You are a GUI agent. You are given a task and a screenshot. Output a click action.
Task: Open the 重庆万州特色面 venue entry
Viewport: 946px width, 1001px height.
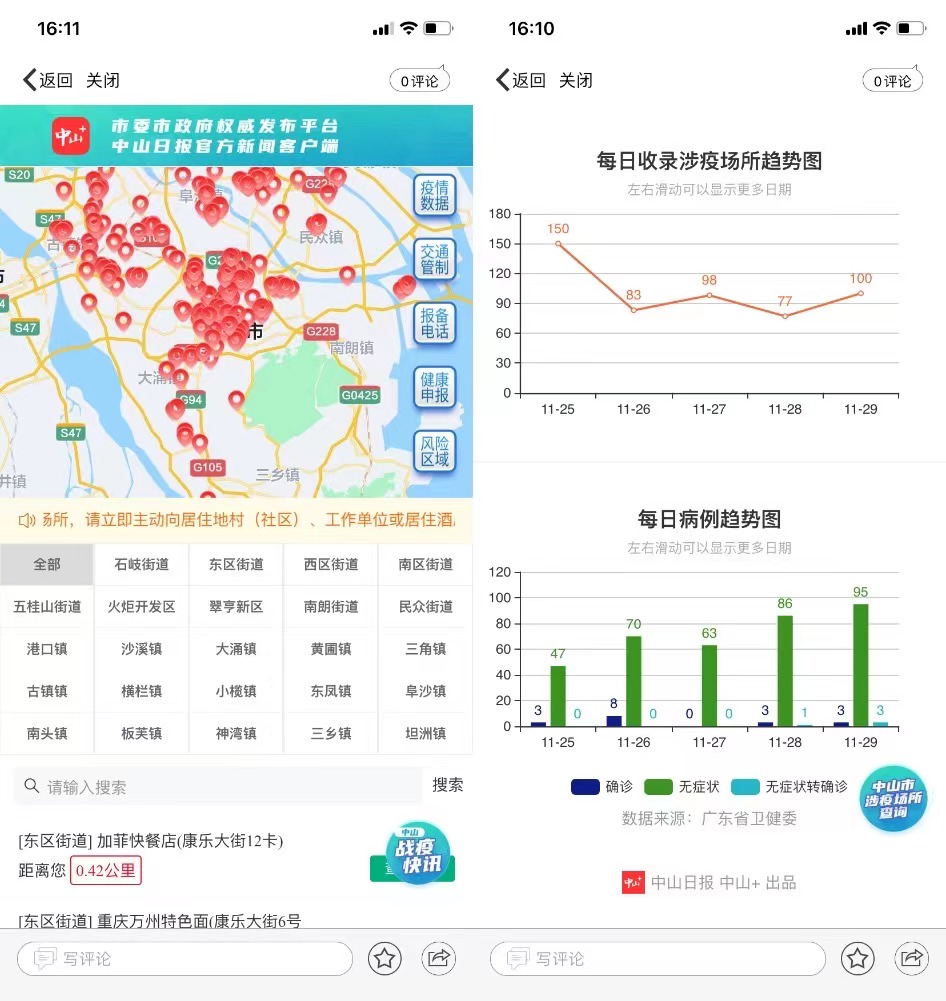click(x=160, y=921)
